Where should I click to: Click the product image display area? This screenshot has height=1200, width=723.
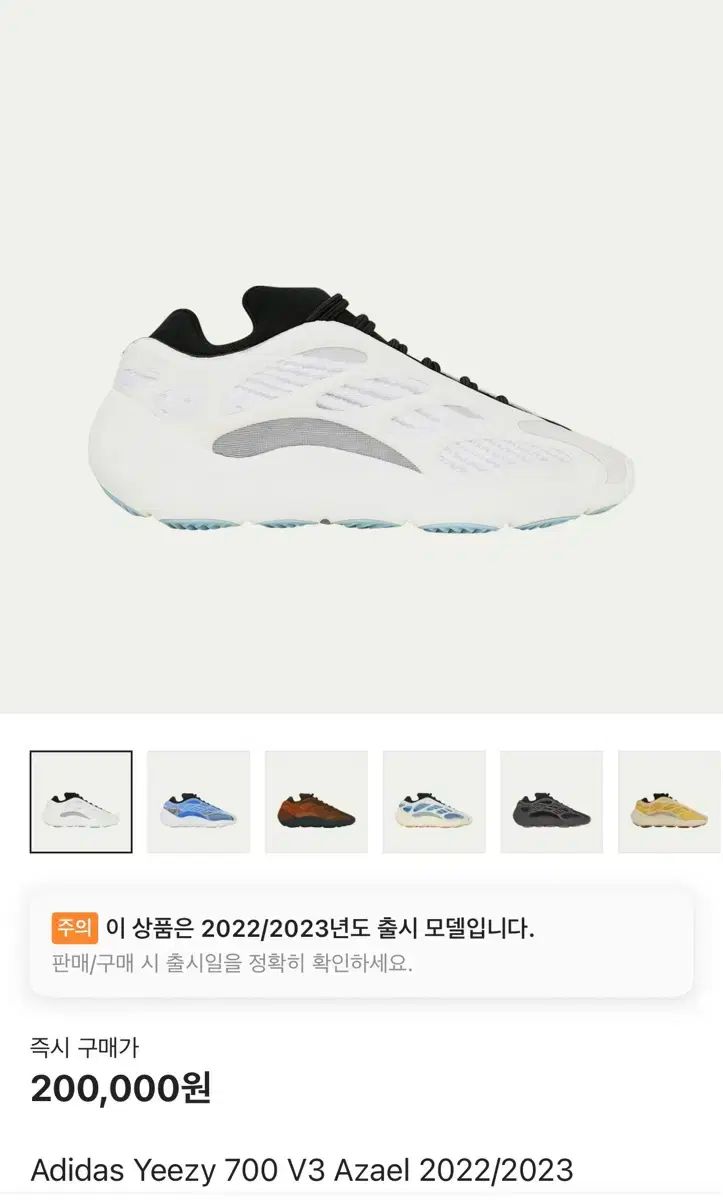click(361, 360)
